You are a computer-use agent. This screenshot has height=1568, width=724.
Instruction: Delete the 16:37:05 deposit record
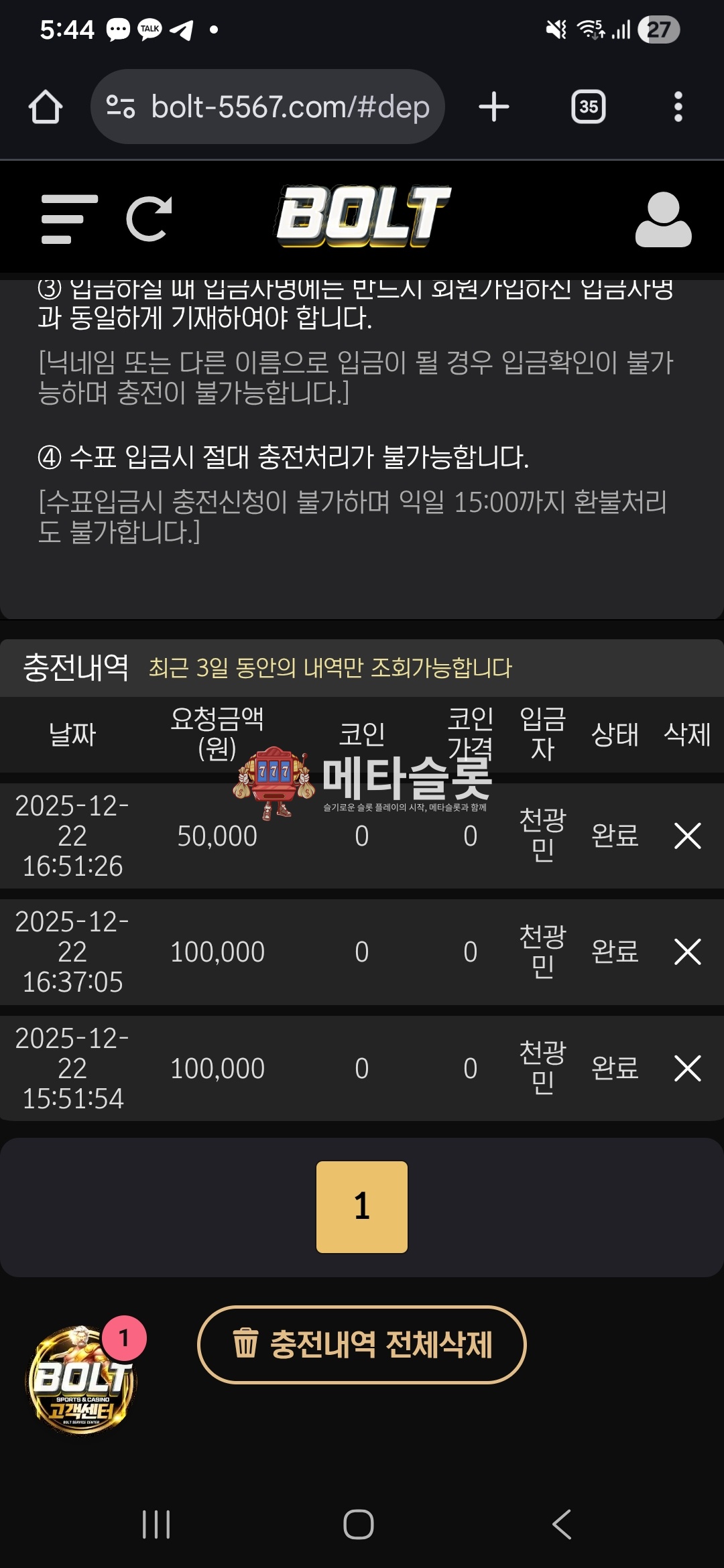[687, 952]
